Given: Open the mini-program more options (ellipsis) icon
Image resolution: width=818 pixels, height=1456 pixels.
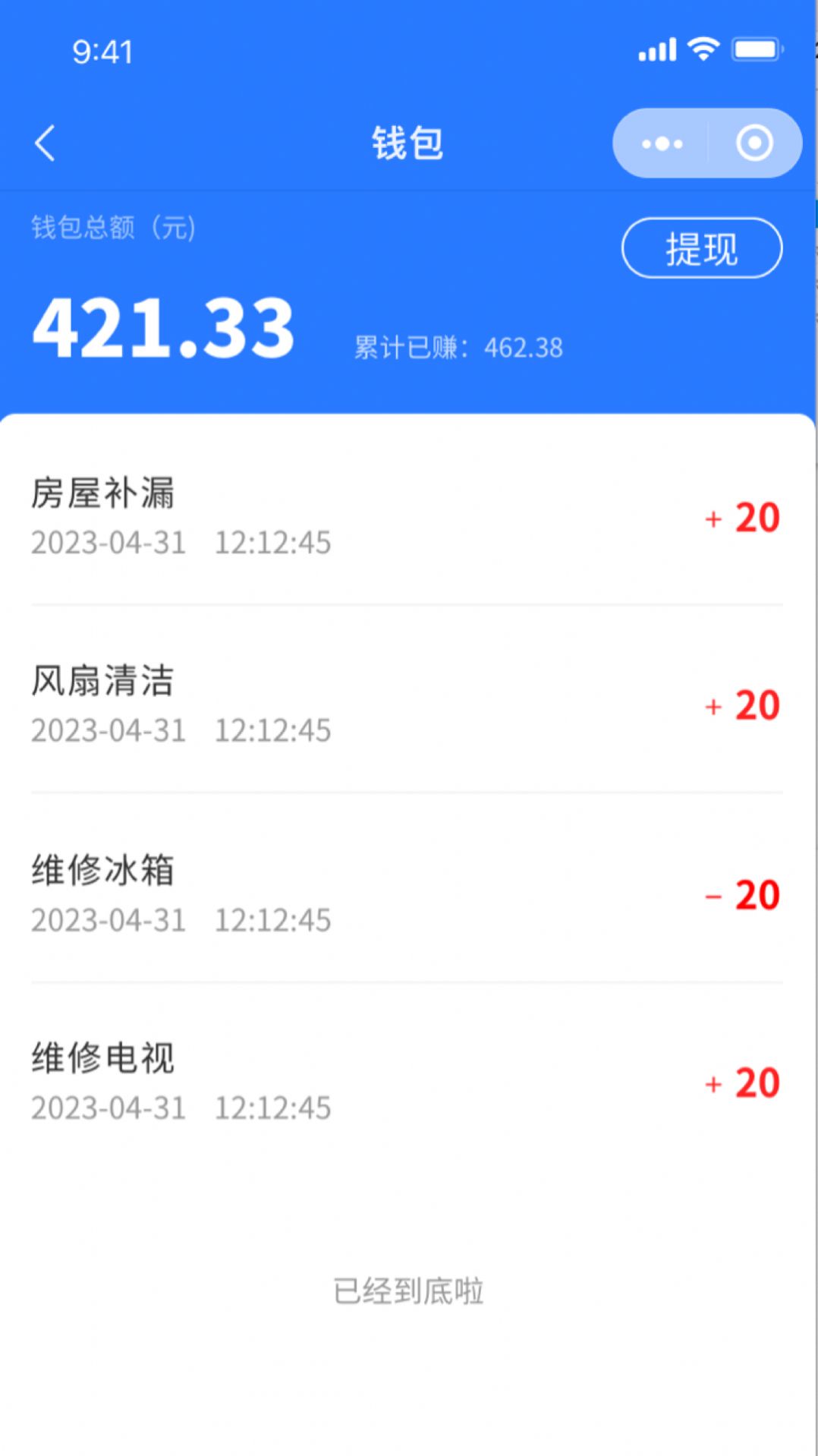Looking at the screenshot, I should point(662,143).
